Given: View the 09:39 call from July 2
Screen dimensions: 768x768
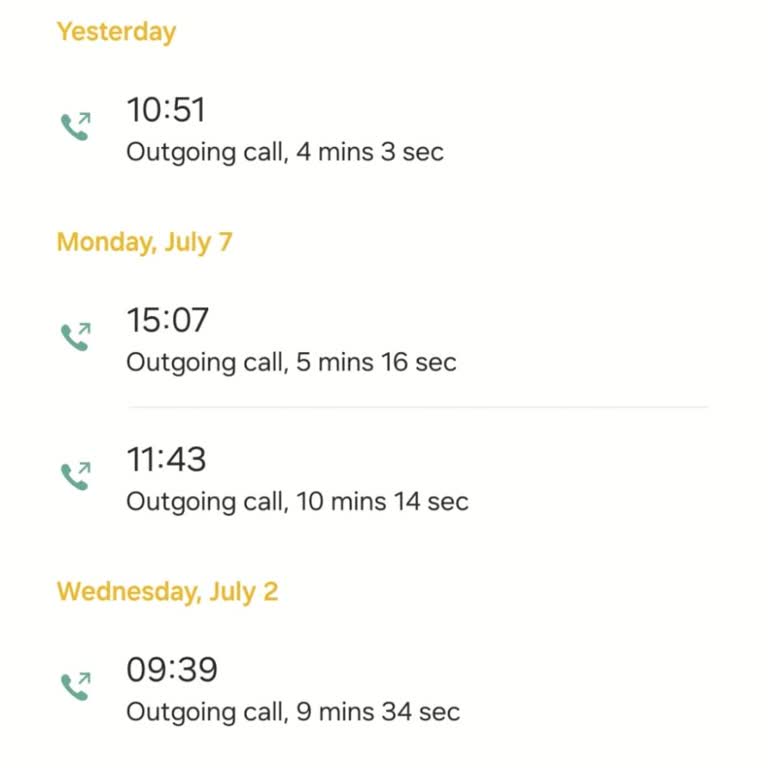Looking at the screenshot, I should [x=292, y=689].
